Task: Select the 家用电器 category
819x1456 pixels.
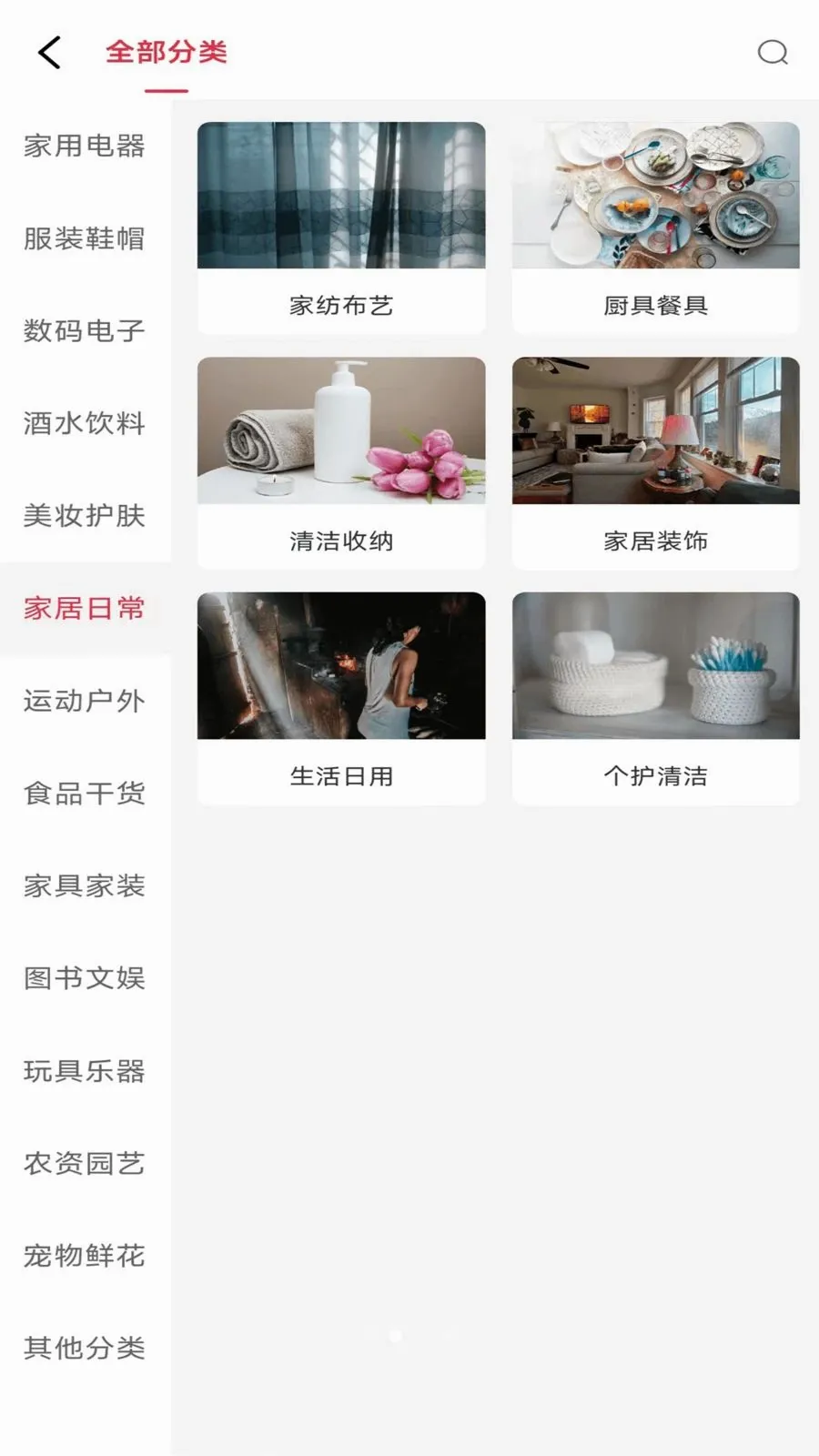Action: [x=85, y=146]
